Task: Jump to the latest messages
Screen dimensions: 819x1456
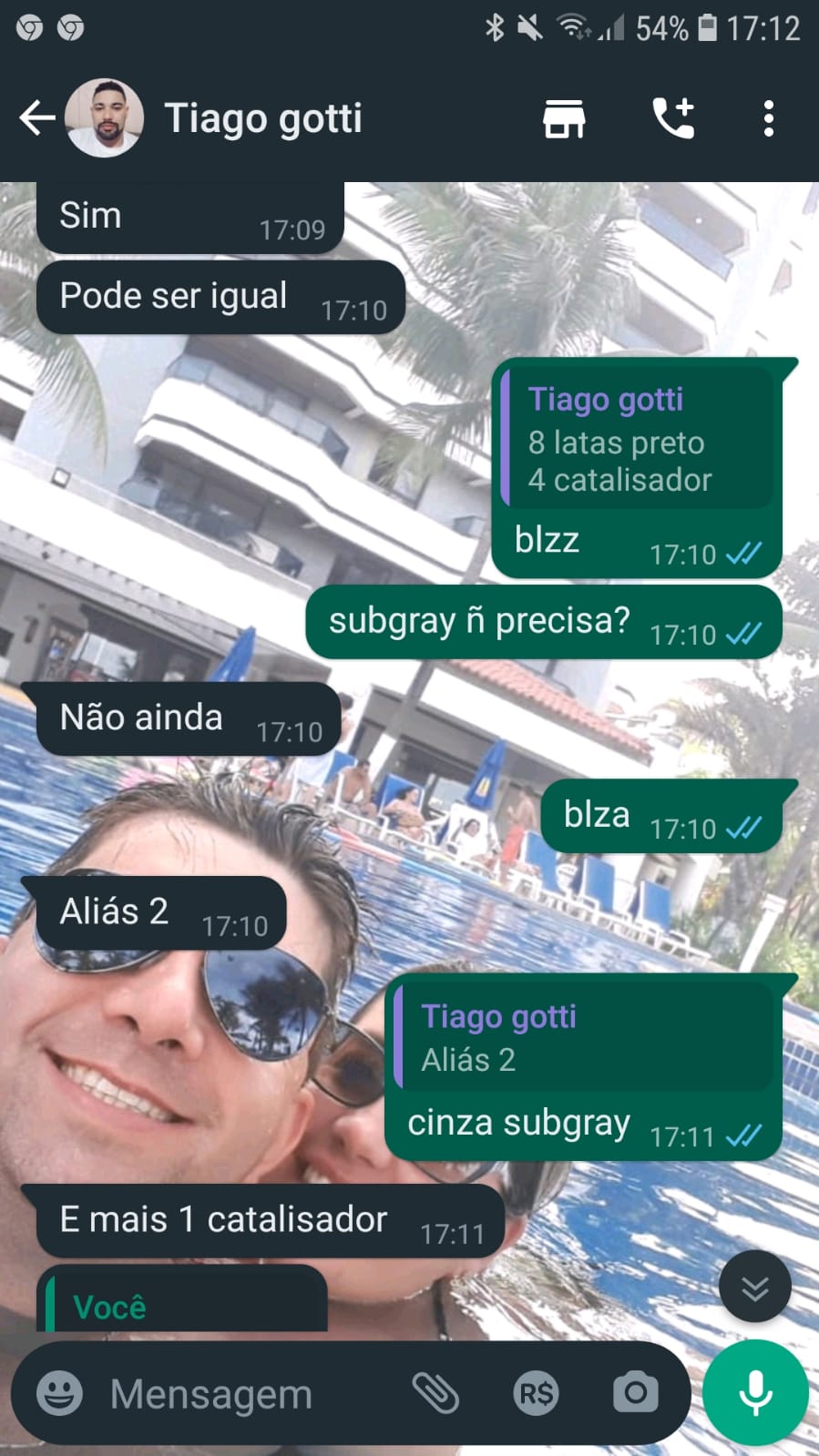Action: (754, 1287)
